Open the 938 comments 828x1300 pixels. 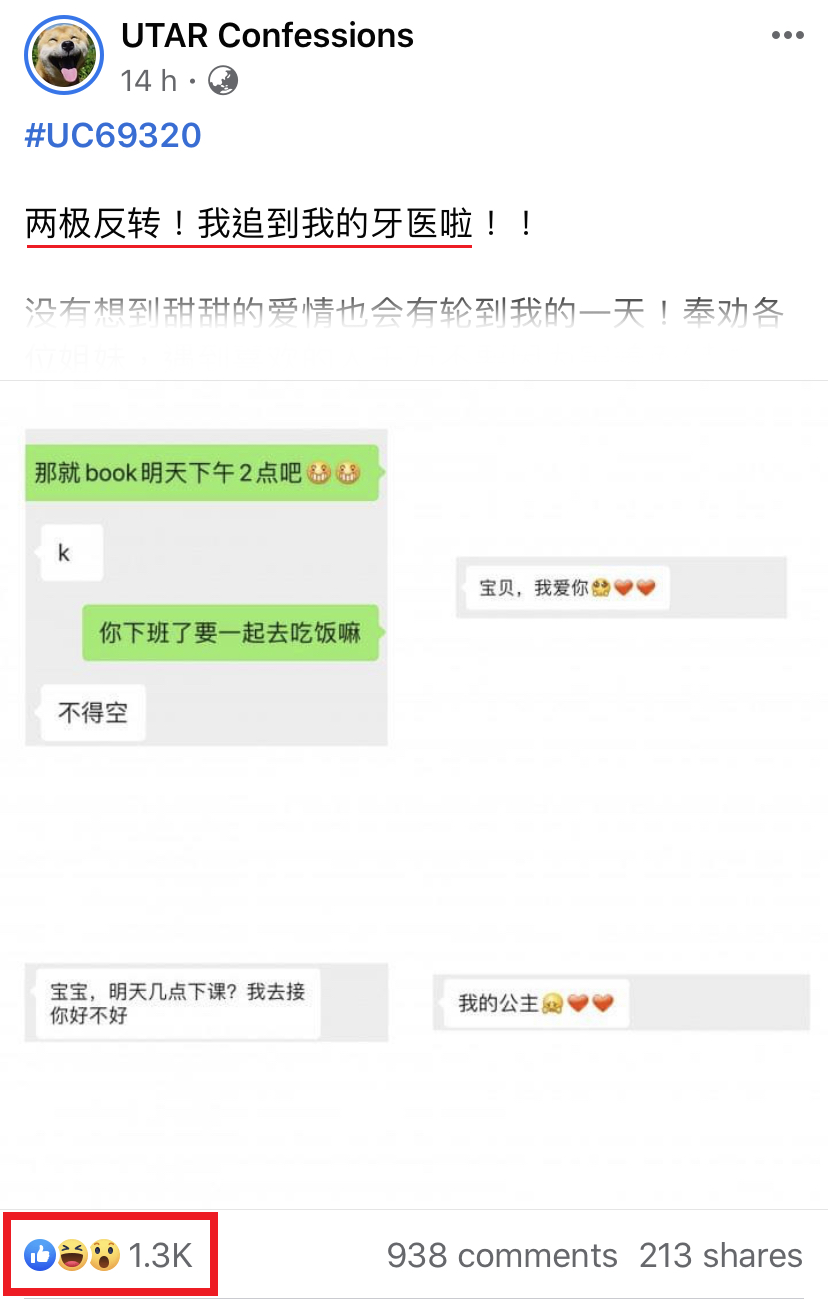point(502,1255)
